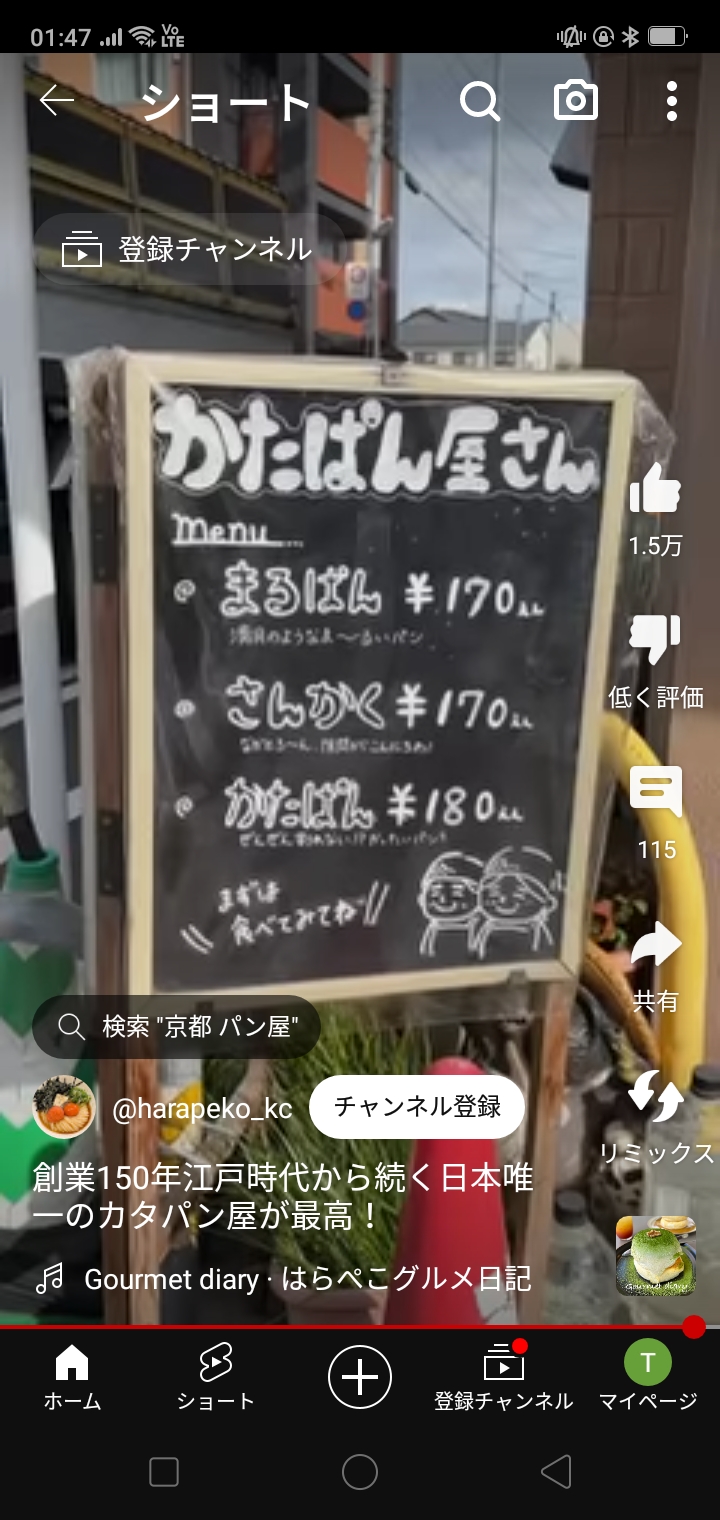
Task: Create new content with plus button
Action: [359, 1377]
